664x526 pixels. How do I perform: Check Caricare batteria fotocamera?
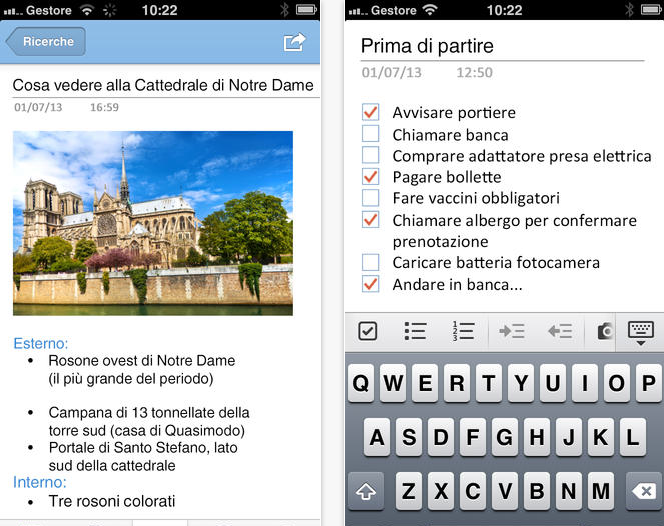point(370,262)
